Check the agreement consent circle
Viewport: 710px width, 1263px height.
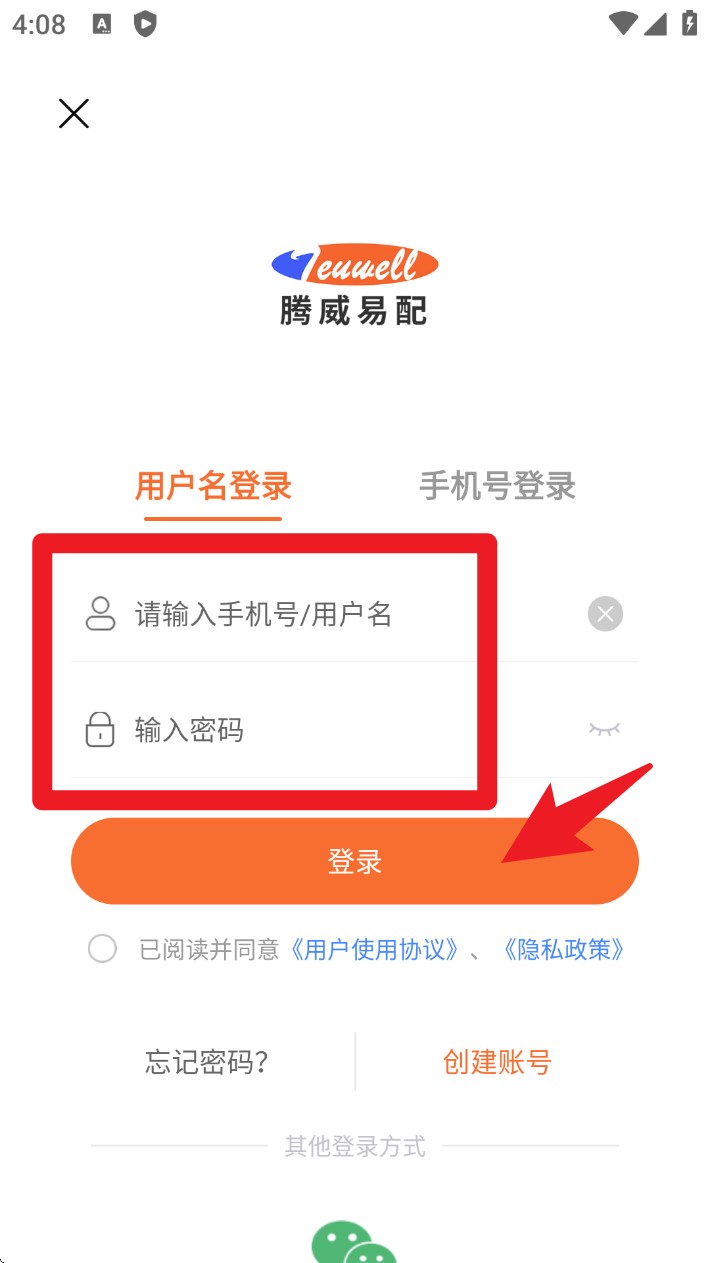[102, 948]
